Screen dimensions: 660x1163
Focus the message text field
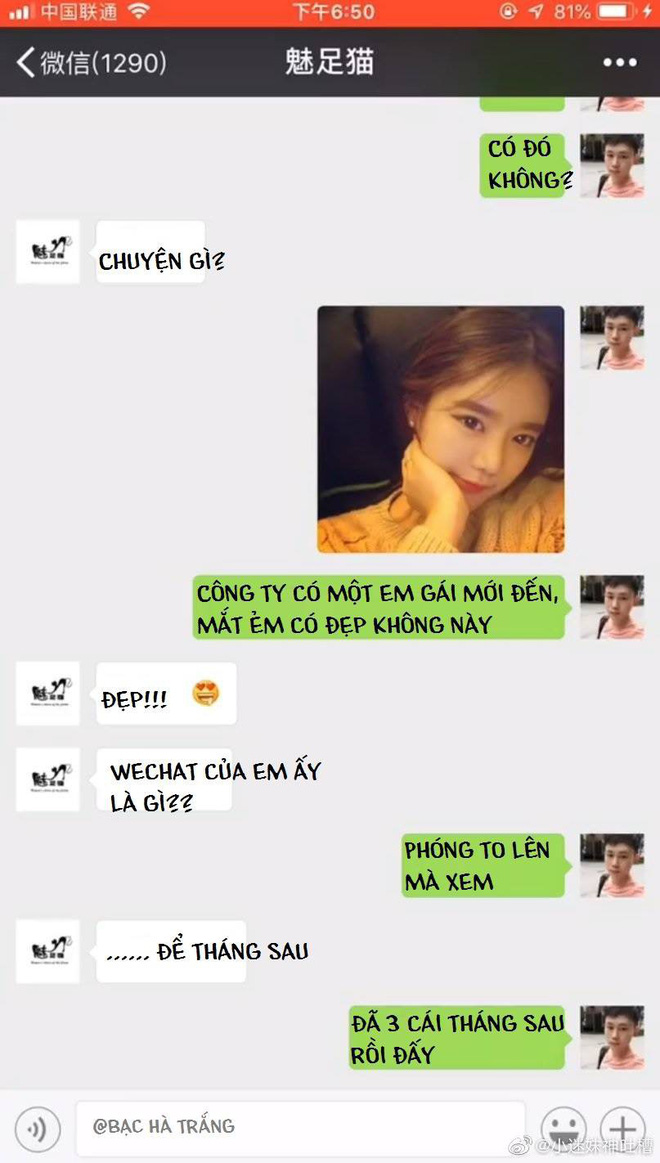coord(300,1128)
